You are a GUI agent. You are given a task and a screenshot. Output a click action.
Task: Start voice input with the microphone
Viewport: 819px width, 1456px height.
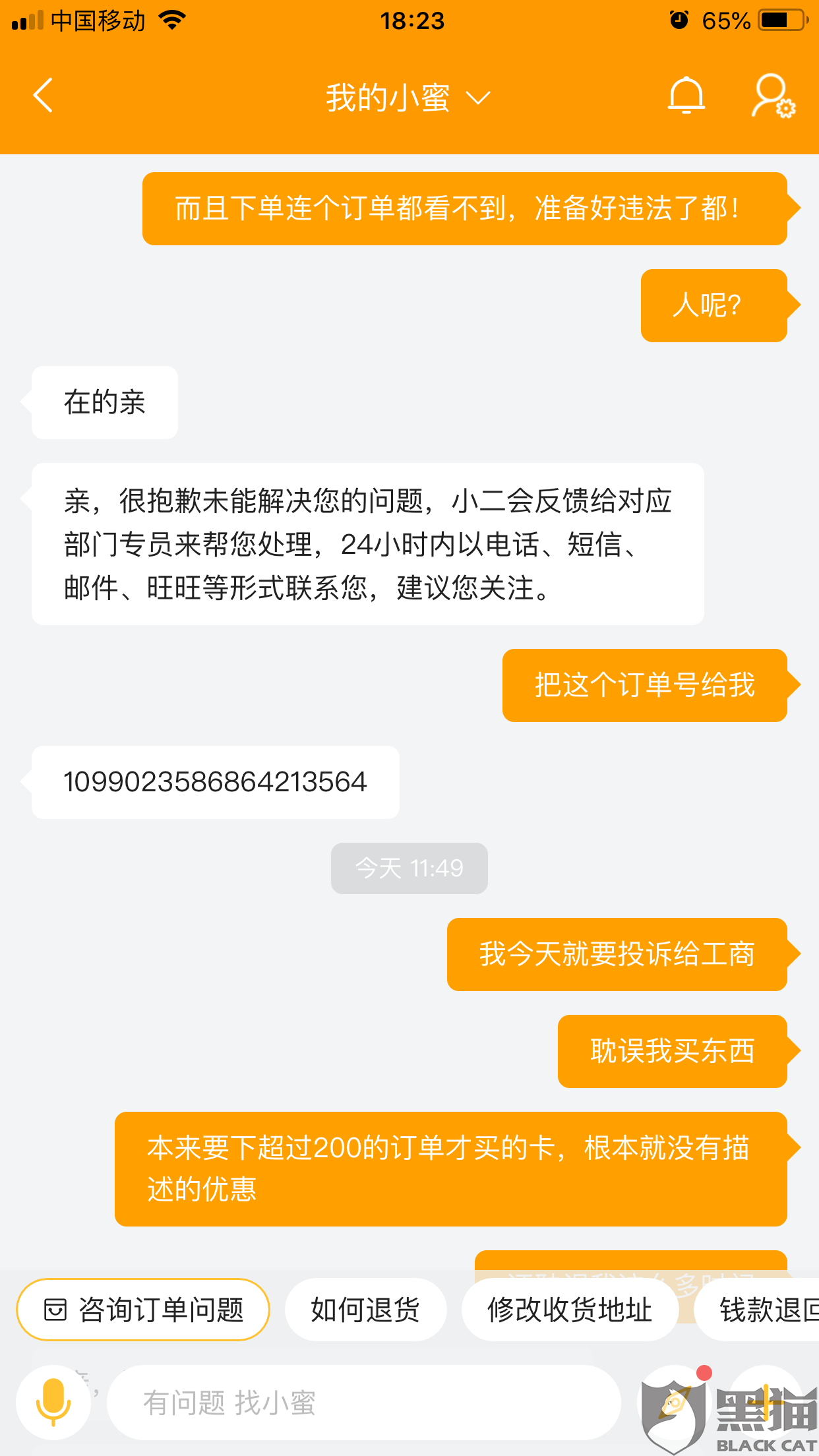click(53, 1402)
